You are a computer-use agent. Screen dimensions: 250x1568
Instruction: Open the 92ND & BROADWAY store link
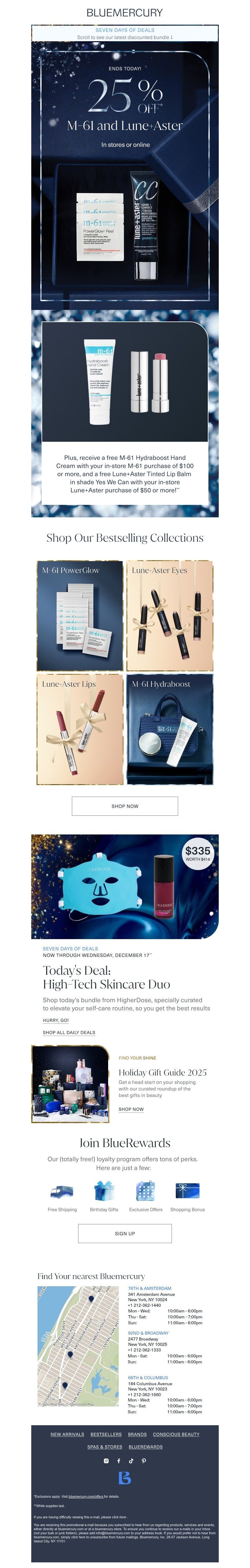click(148, 1332)
